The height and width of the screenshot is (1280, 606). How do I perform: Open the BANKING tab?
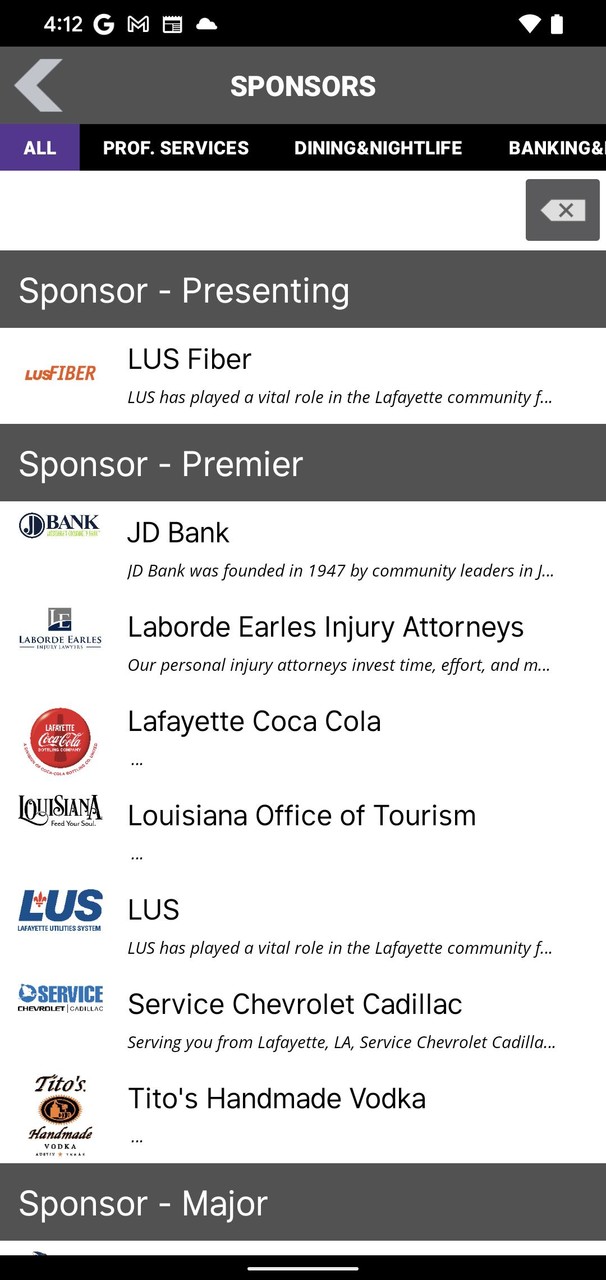click(x=556, y=148)
